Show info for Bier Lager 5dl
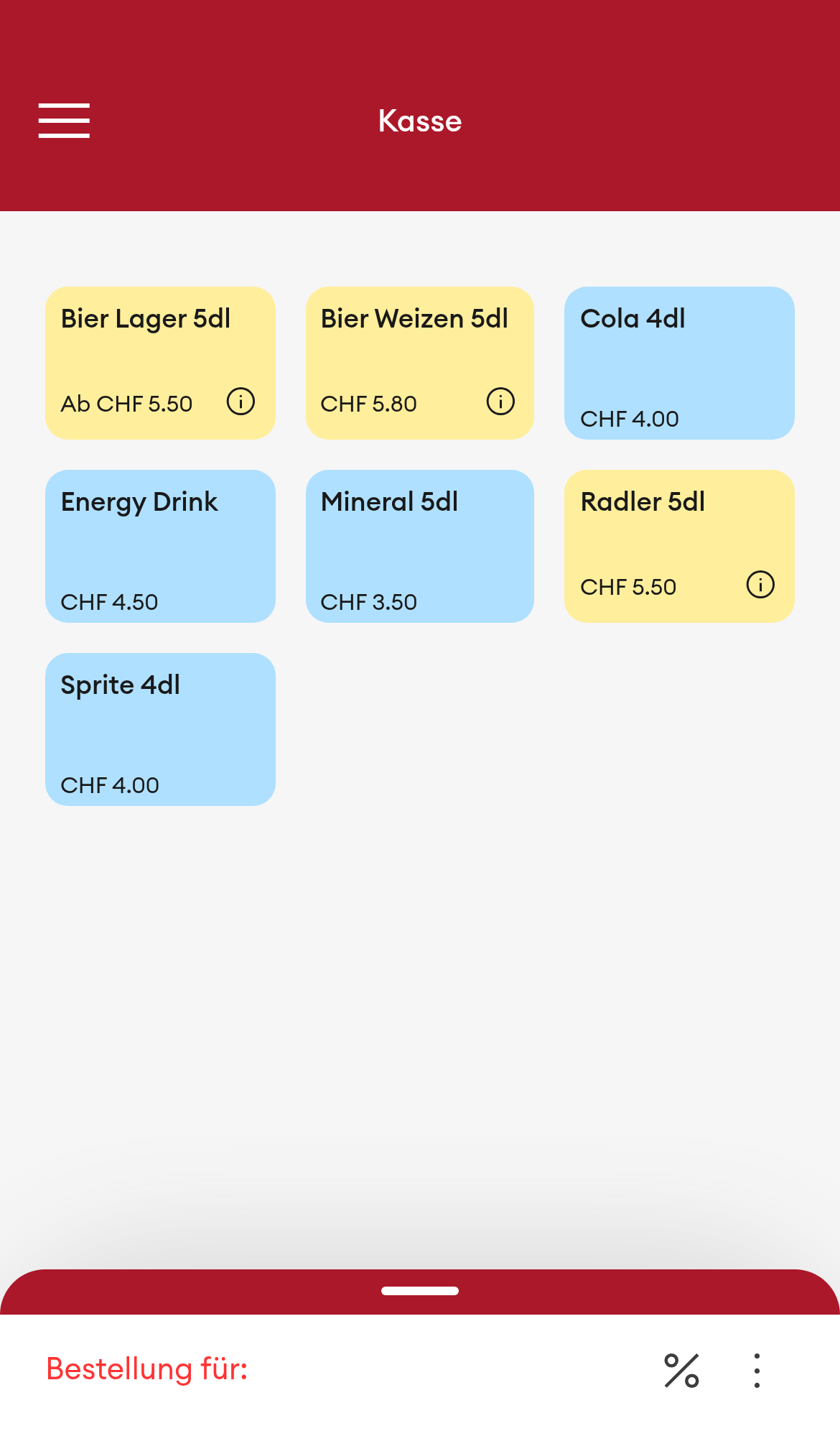Image resolution: width=840 pixels, height=1431 pixels. coord(241,402)
